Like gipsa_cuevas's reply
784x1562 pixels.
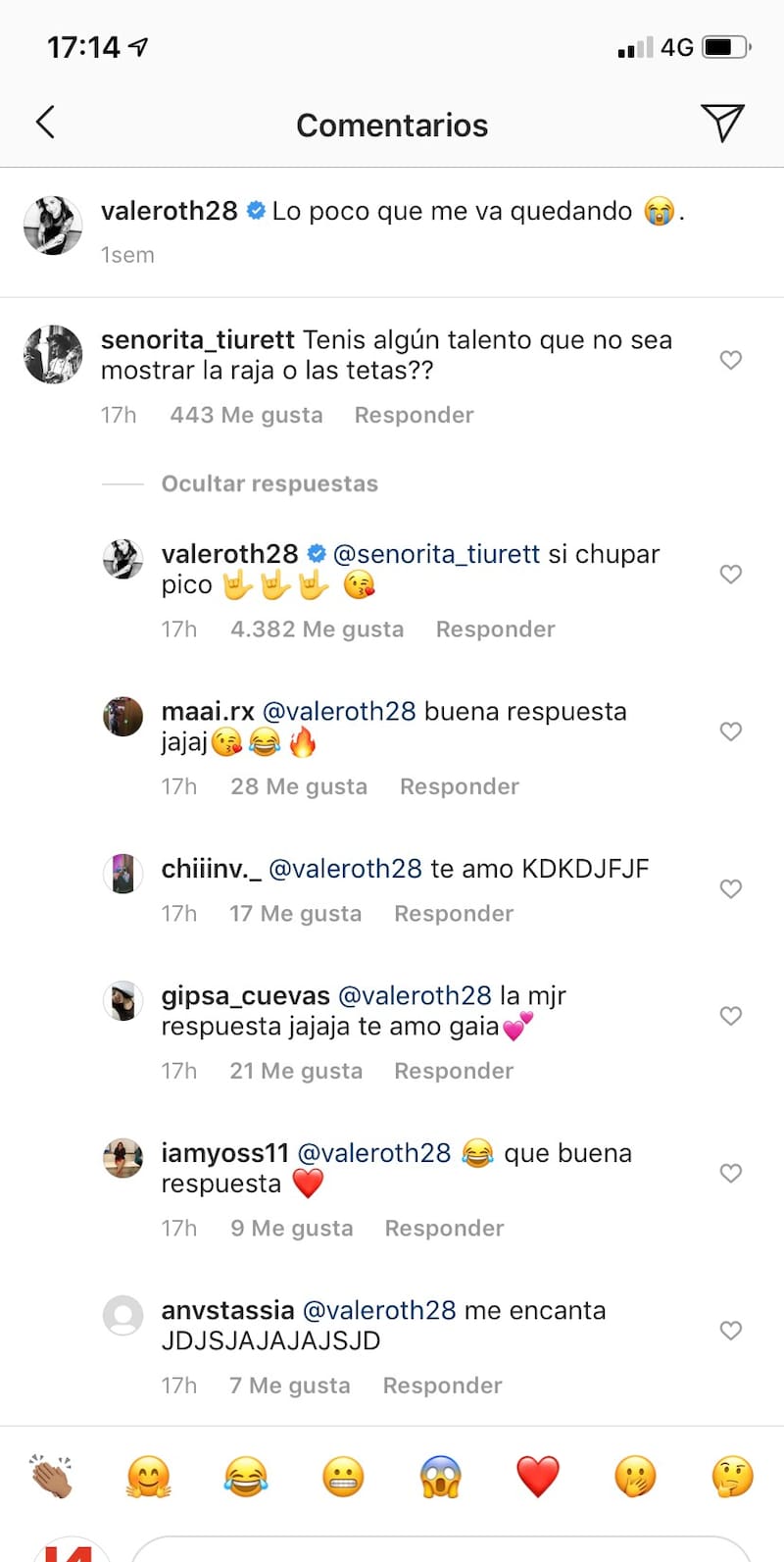tap(730, 1016)
